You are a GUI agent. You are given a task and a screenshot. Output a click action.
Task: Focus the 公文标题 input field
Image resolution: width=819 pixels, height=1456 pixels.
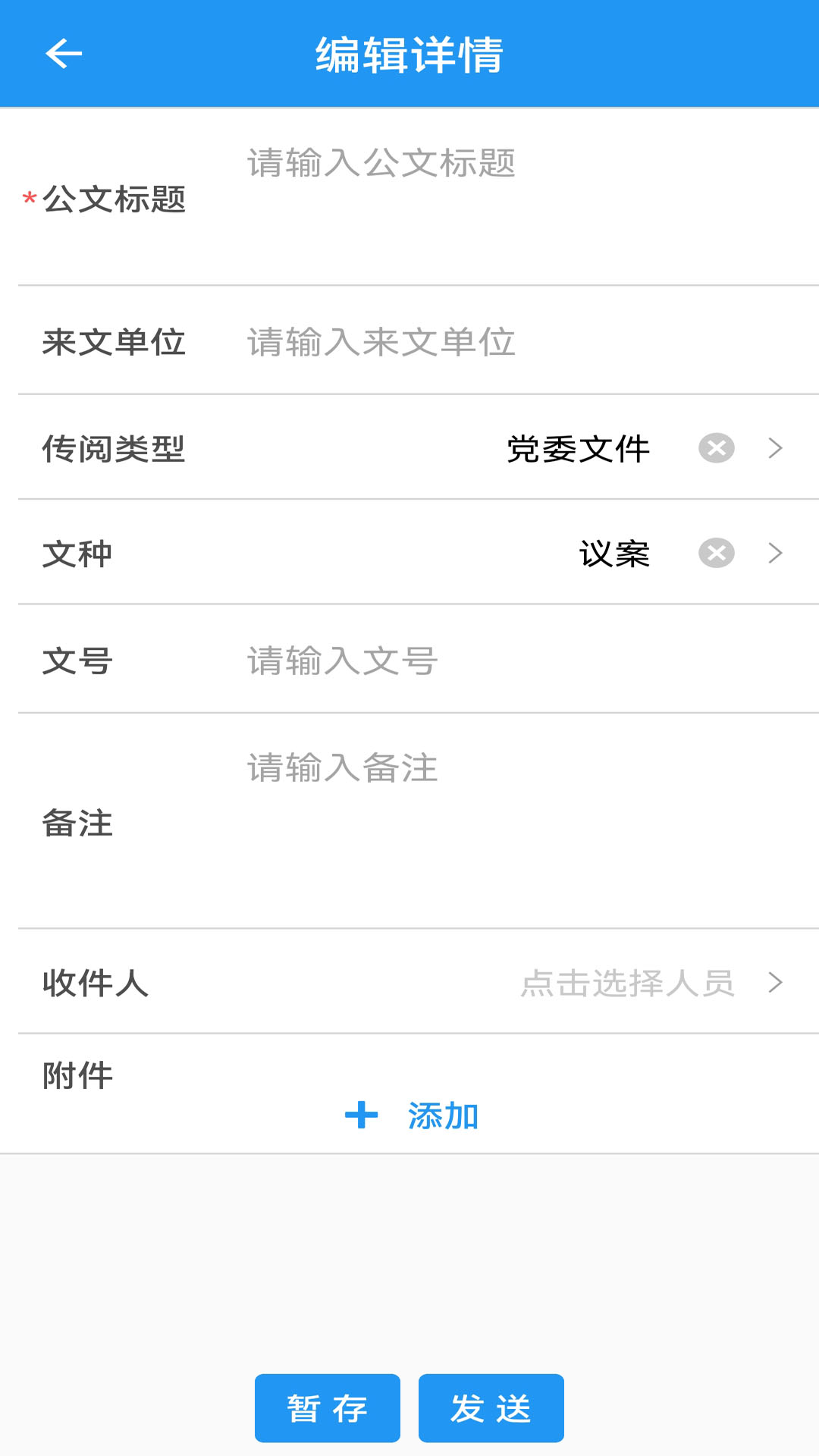click(516, 196)
